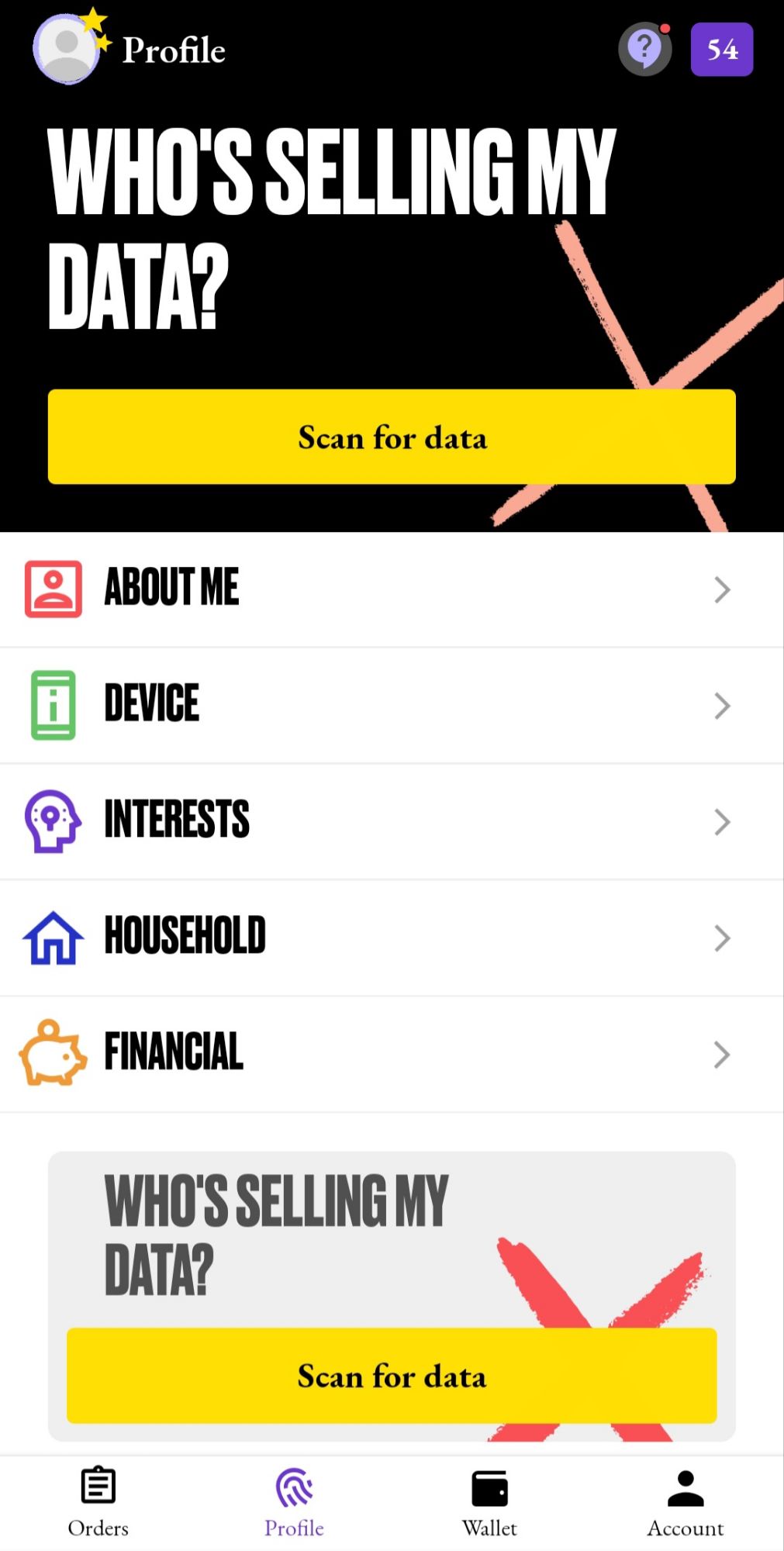Viewport: 784px width, 1551px height.
Task: Open the help question mark icon
Action: click(644, 50)
